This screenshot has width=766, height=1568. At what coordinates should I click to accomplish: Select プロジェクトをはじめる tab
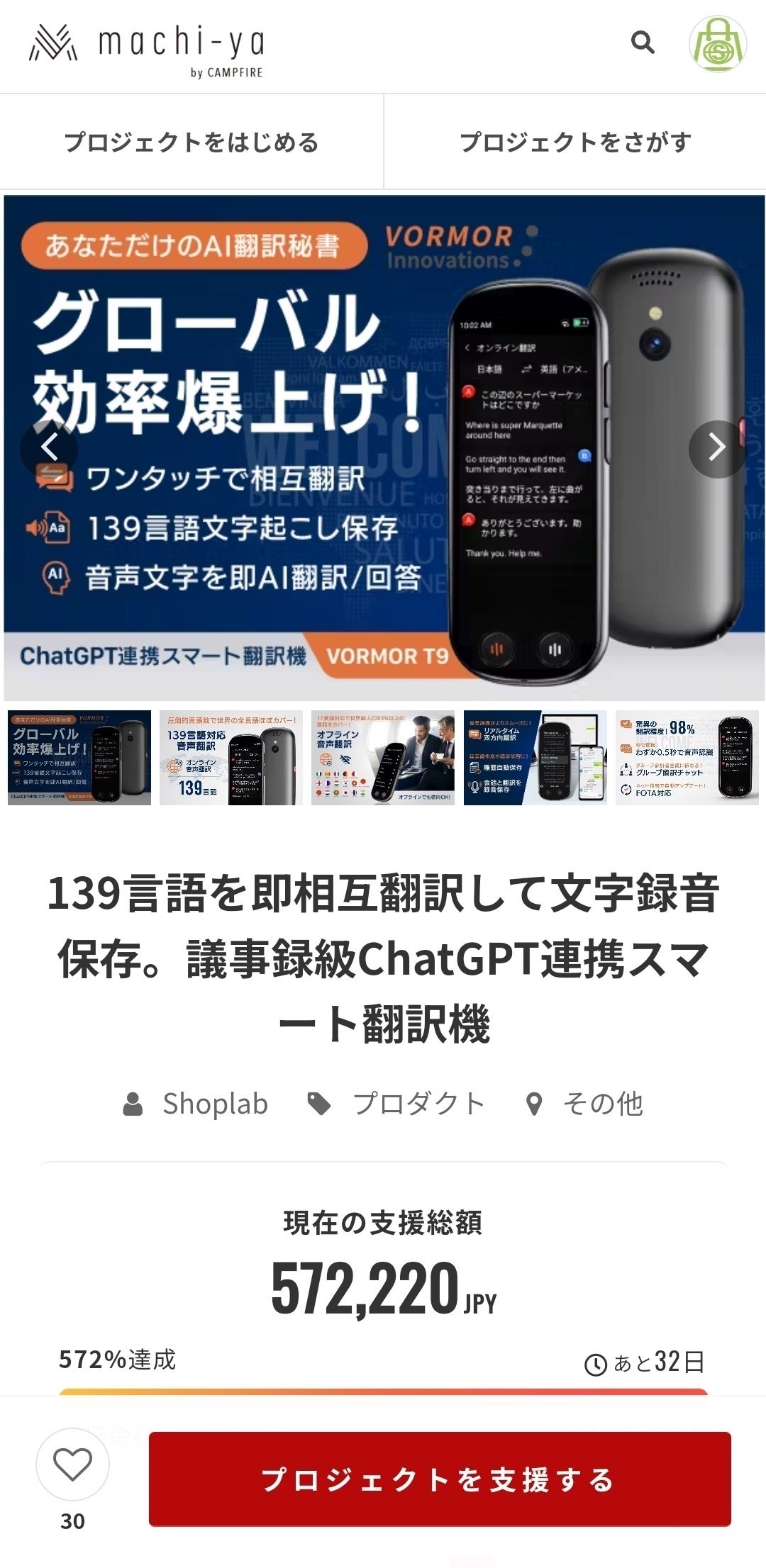[191, 142]
